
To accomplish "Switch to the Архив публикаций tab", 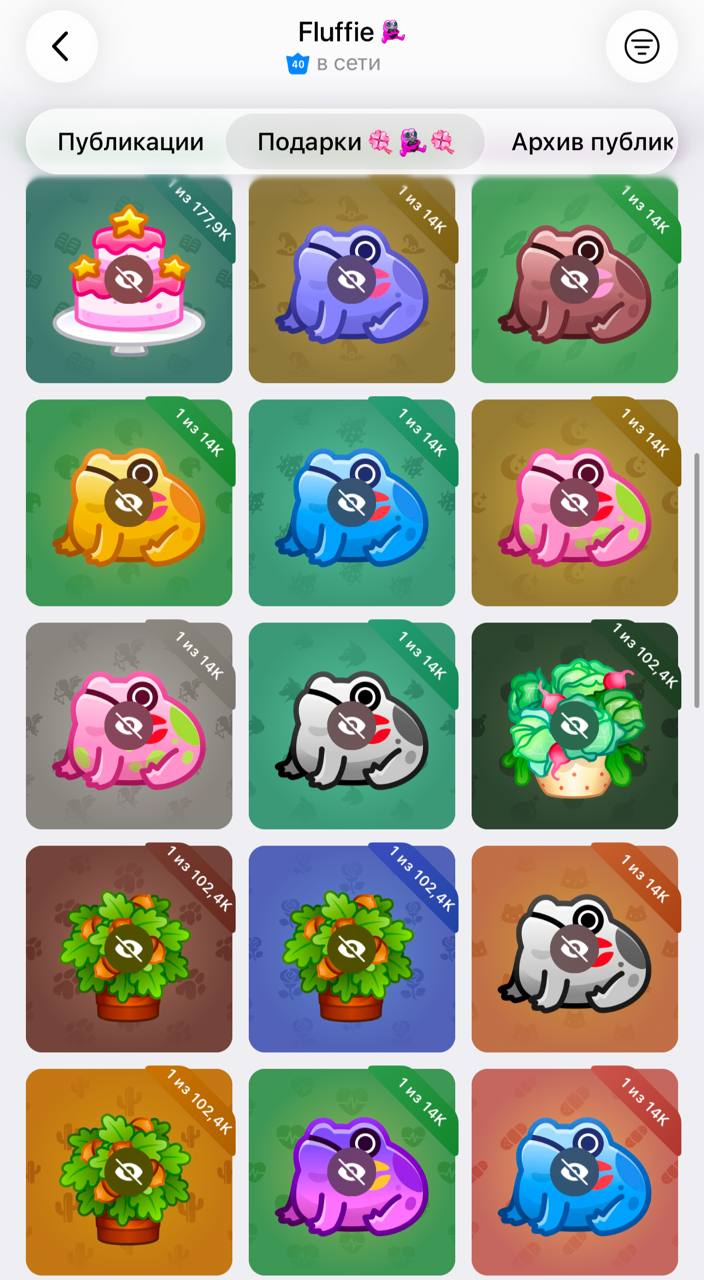I will 592,142.
